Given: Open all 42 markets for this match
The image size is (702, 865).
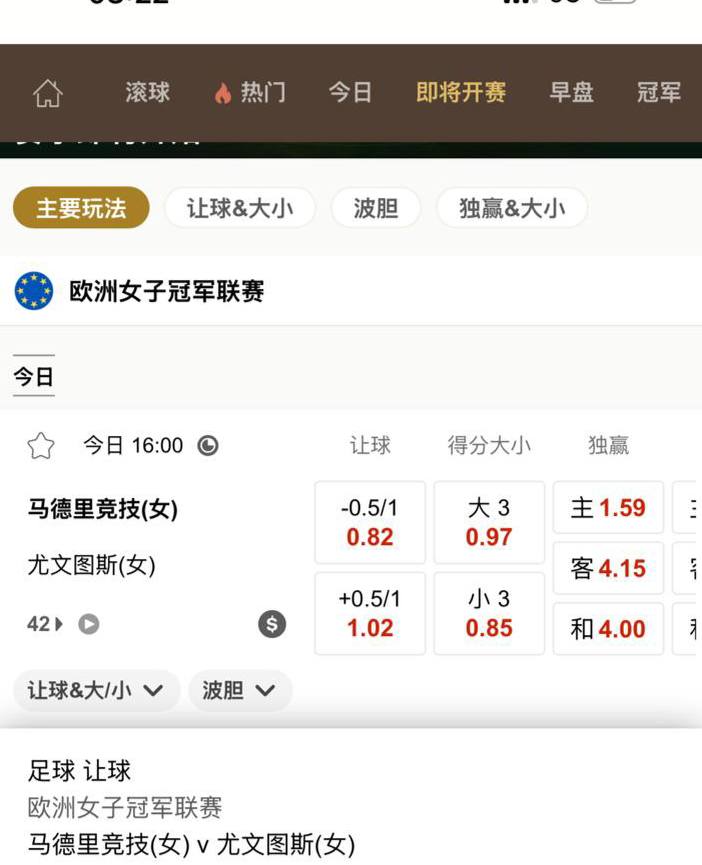Looking at the screenshot, I should 44,624.
